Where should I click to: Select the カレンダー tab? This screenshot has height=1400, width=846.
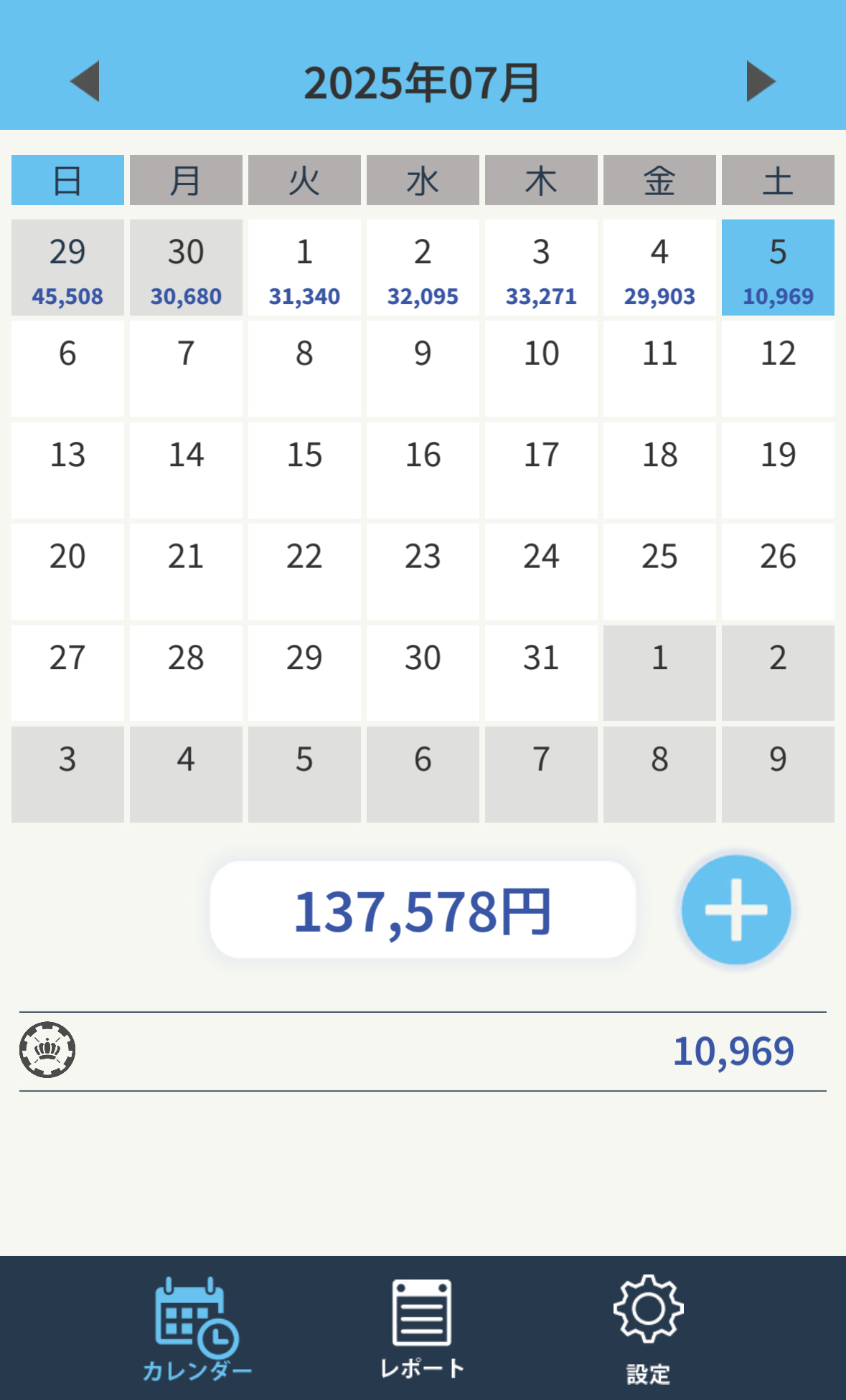click(197, 1329)
